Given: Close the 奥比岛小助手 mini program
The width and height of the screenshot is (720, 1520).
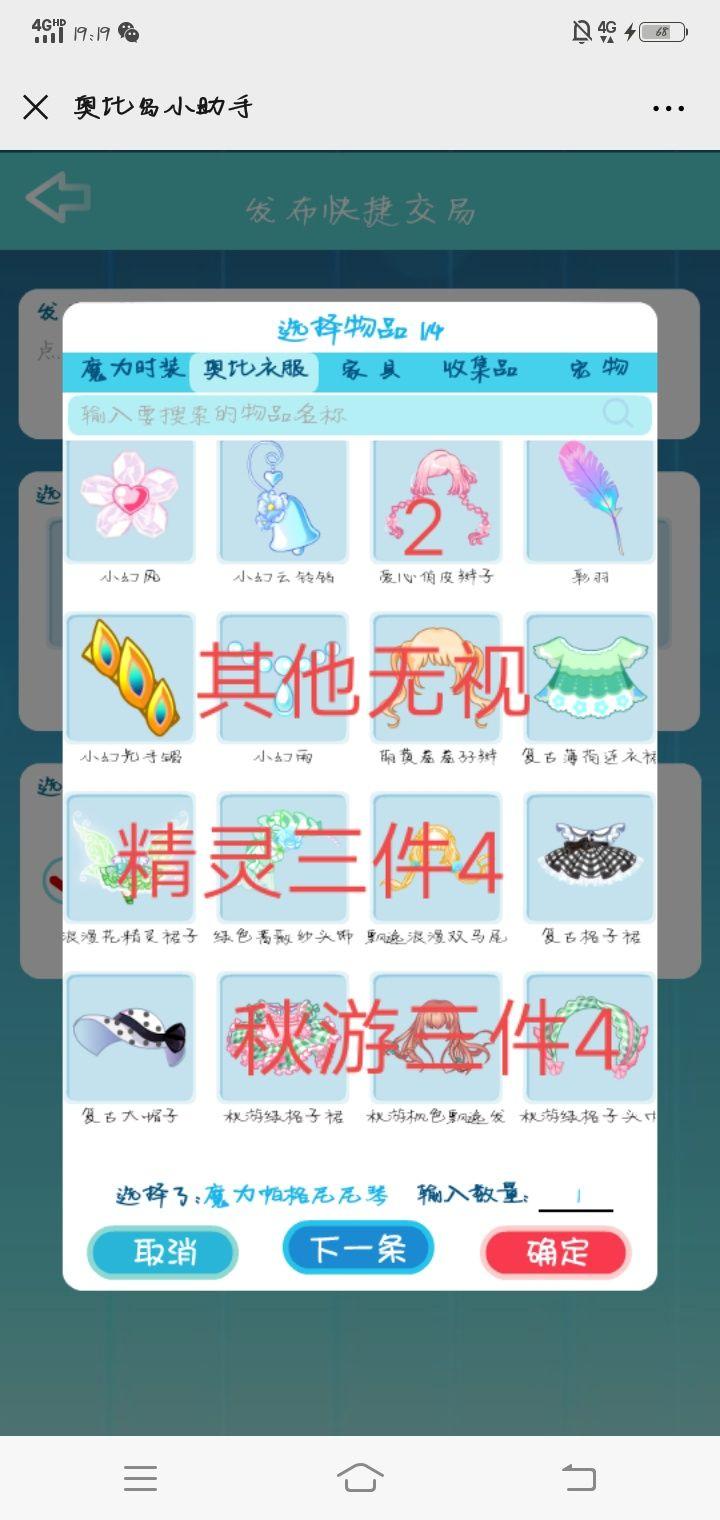Looking at the screenshot, I should 36,108.
